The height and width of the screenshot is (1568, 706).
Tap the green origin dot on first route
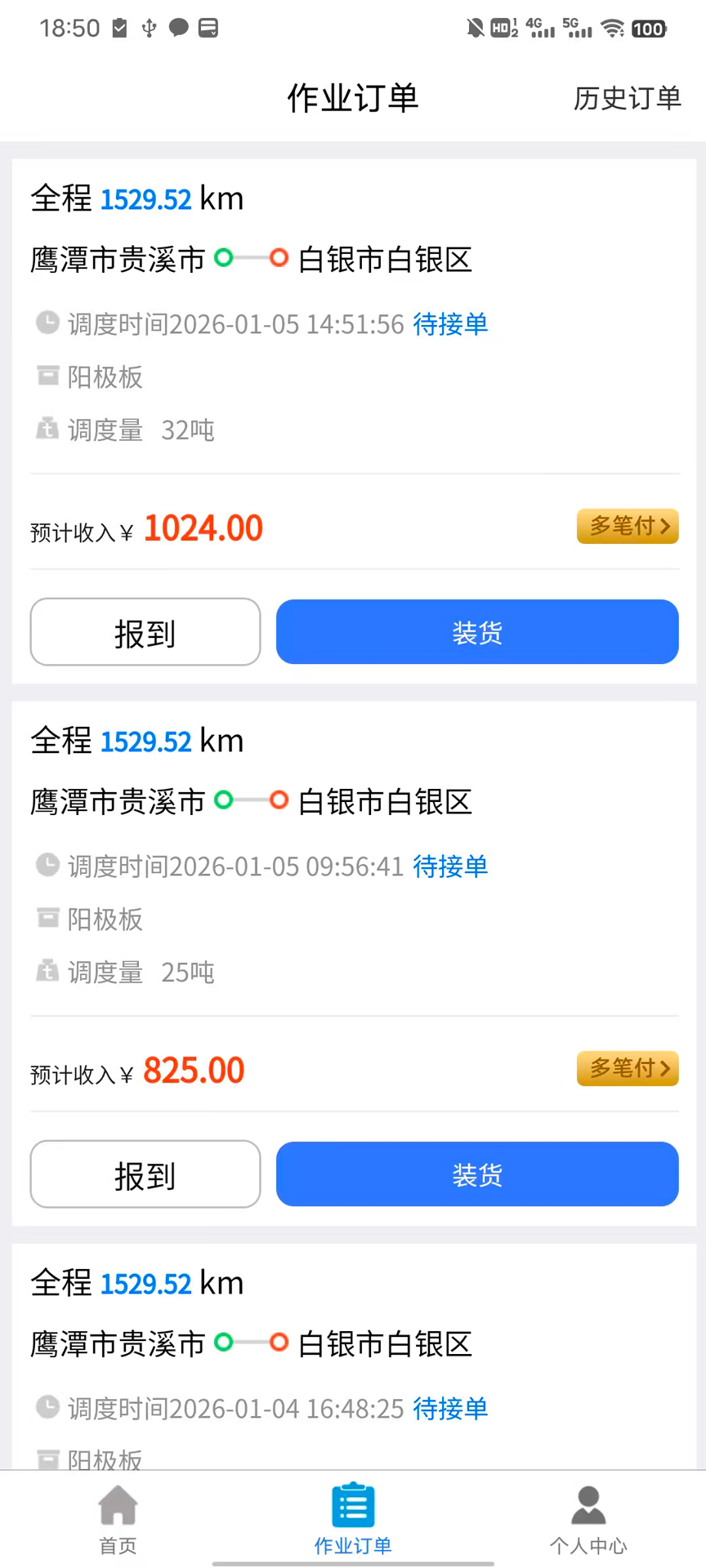223,258
